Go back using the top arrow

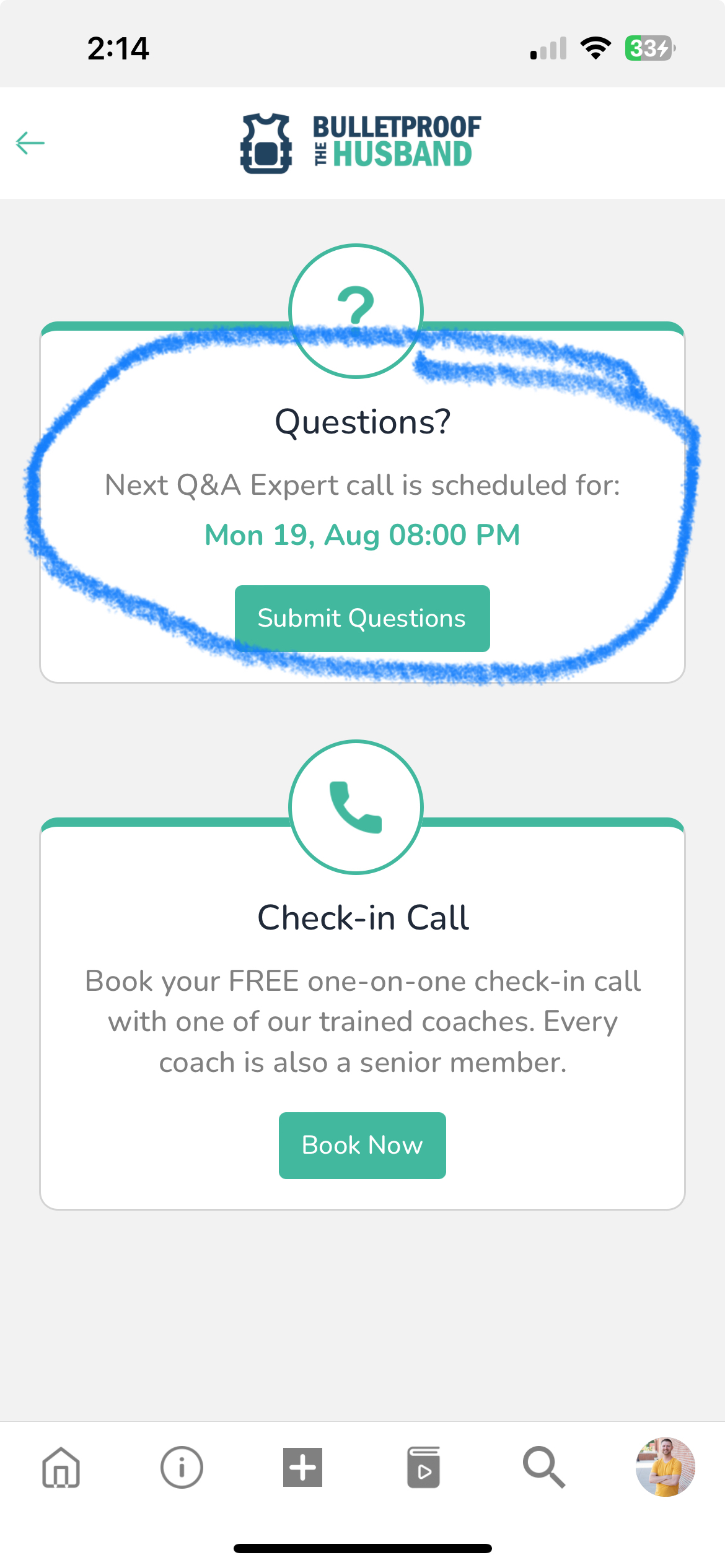pos(30,143)
